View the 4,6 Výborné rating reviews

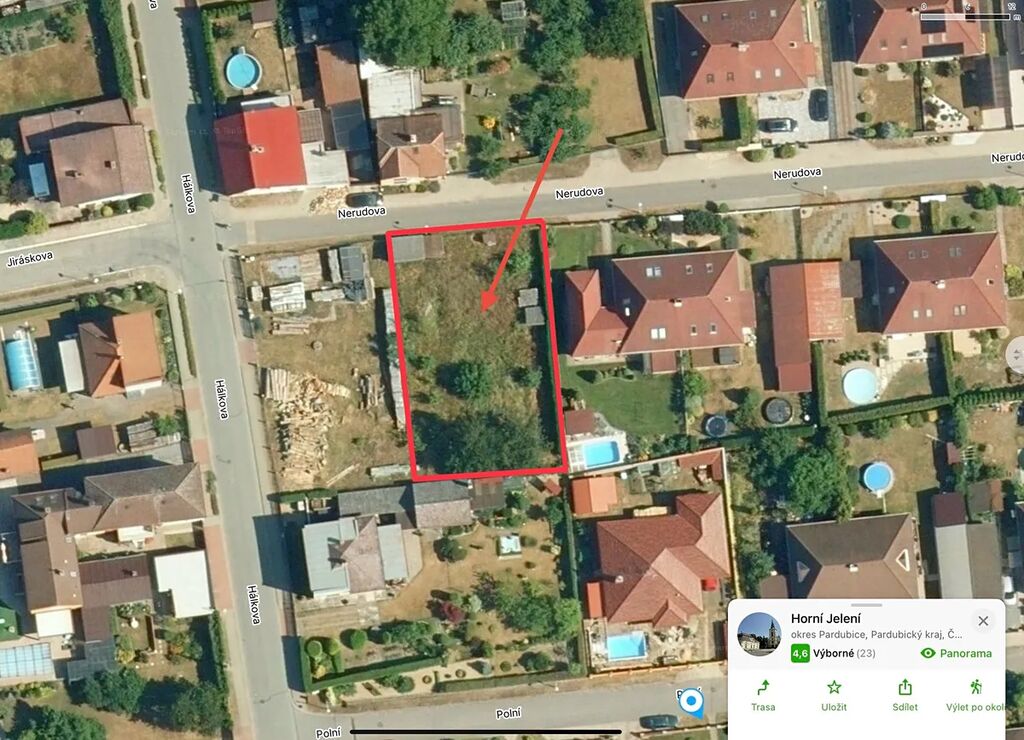(x=832, y=653)
